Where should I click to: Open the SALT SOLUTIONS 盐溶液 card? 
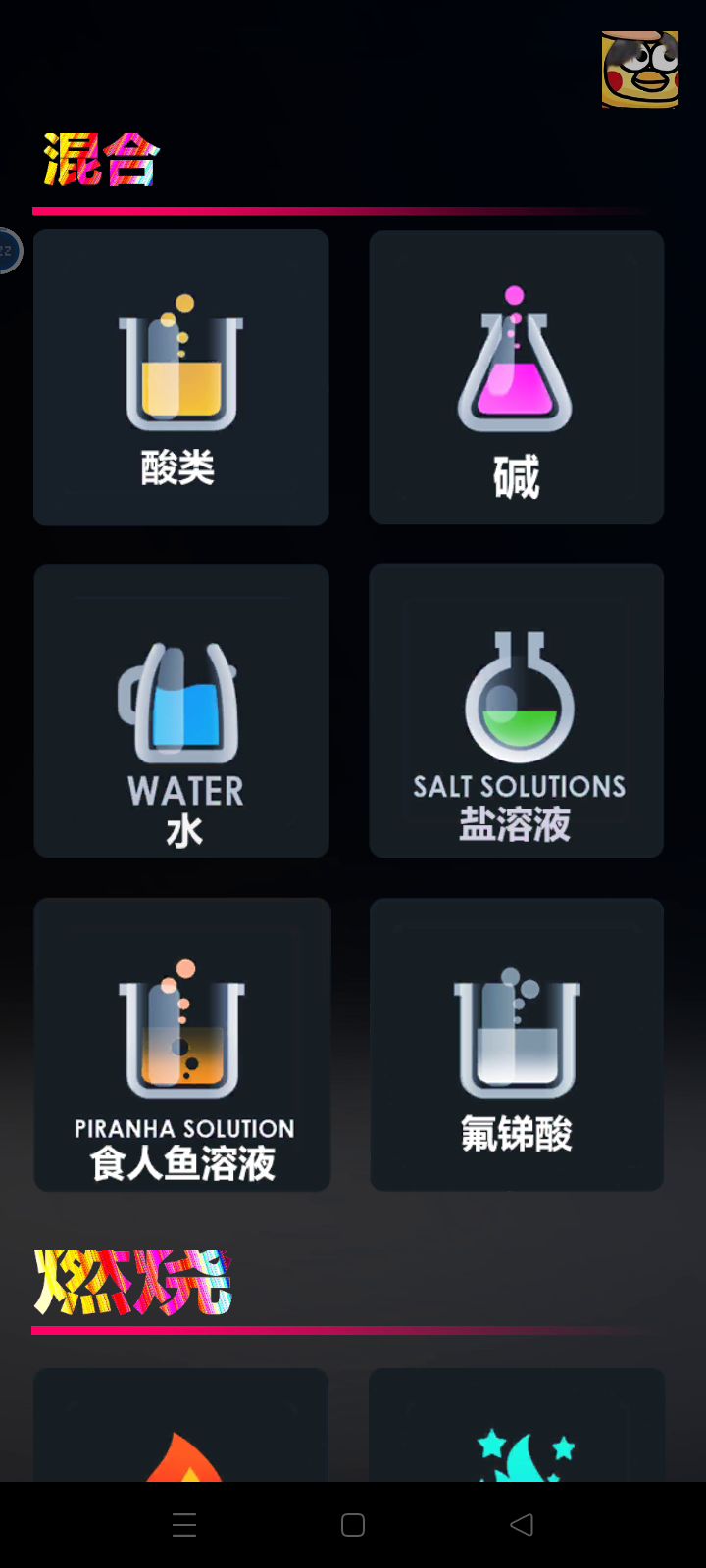point(517,711)
